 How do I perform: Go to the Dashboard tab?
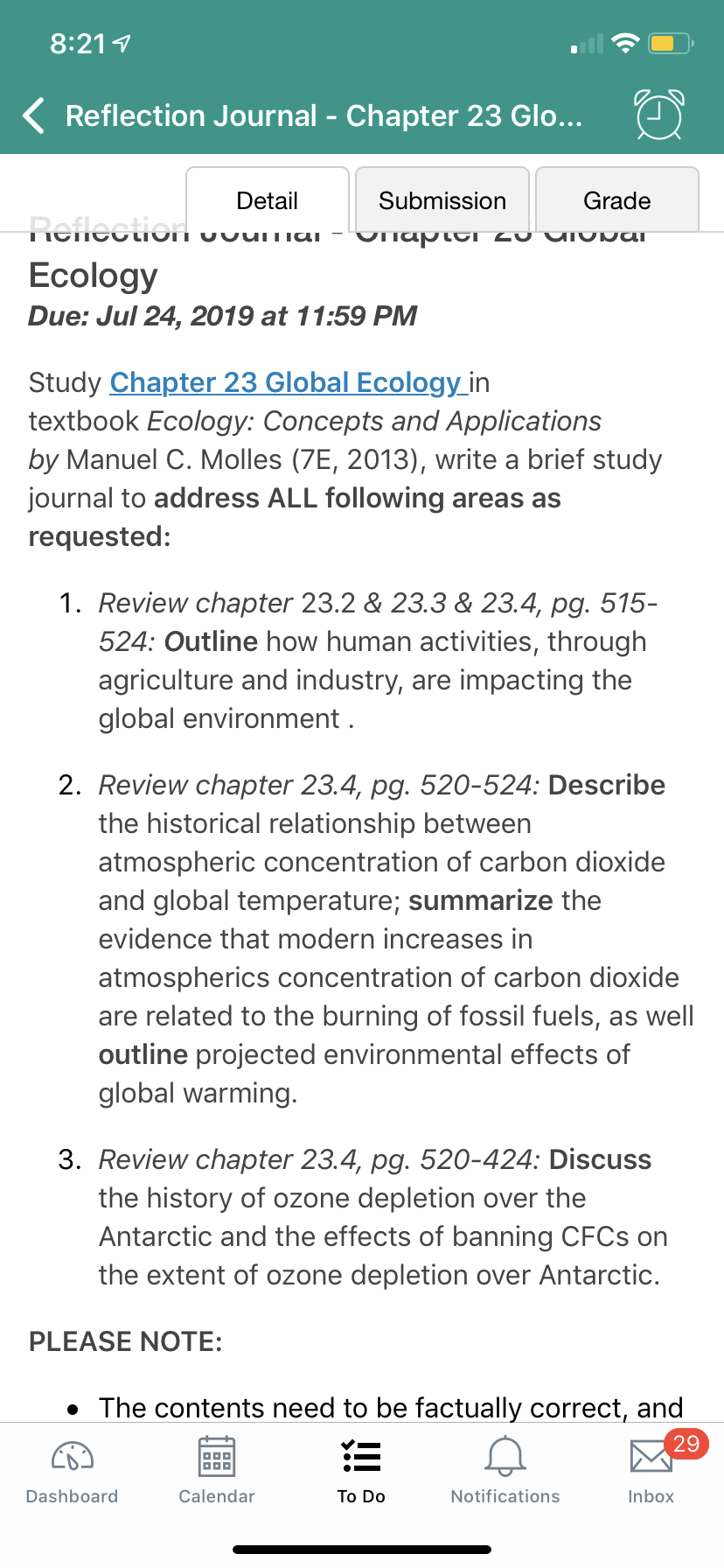pos(73,1472)
